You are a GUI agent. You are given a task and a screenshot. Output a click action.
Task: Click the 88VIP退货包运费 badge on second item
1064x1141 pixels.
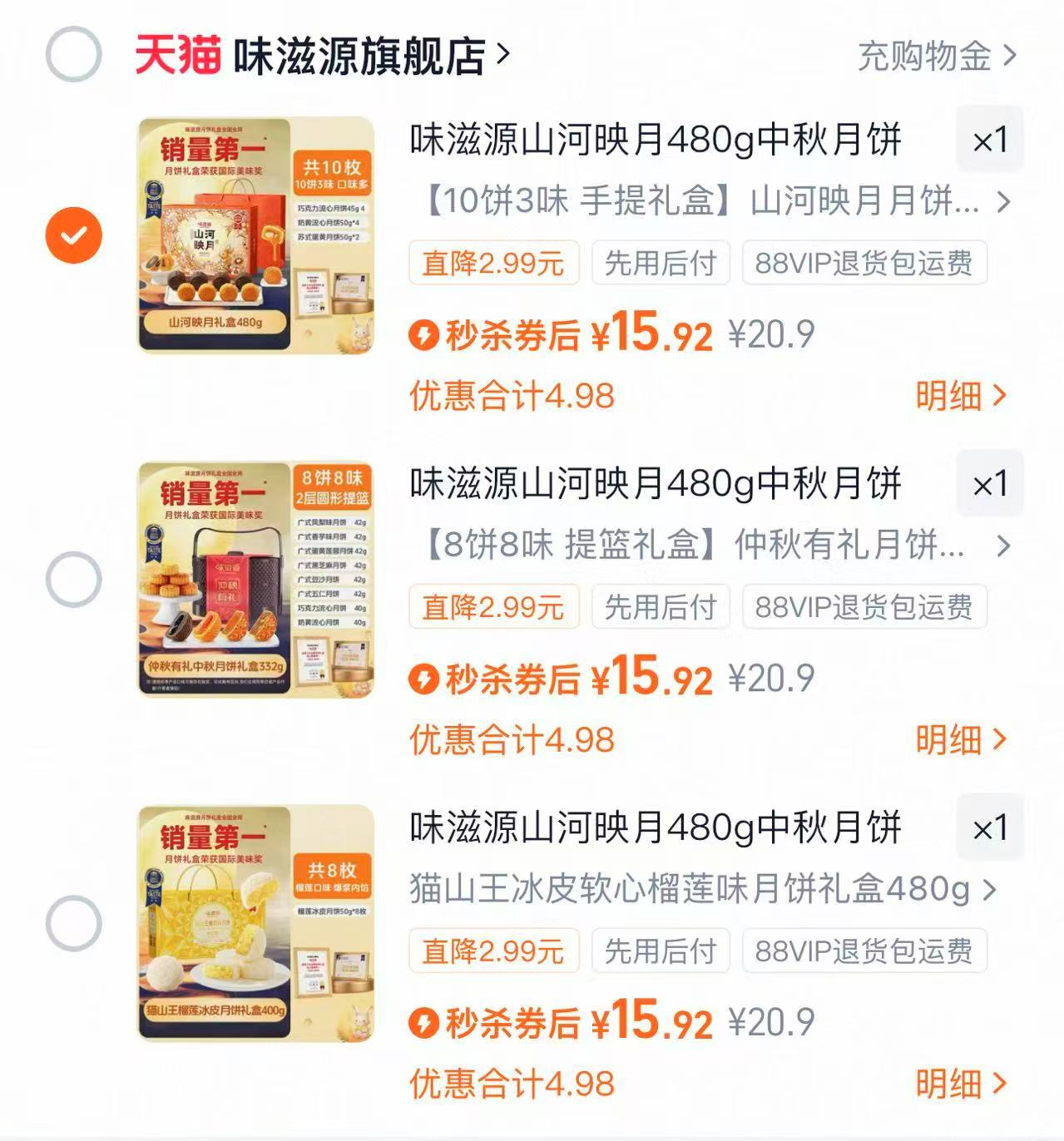863,606
